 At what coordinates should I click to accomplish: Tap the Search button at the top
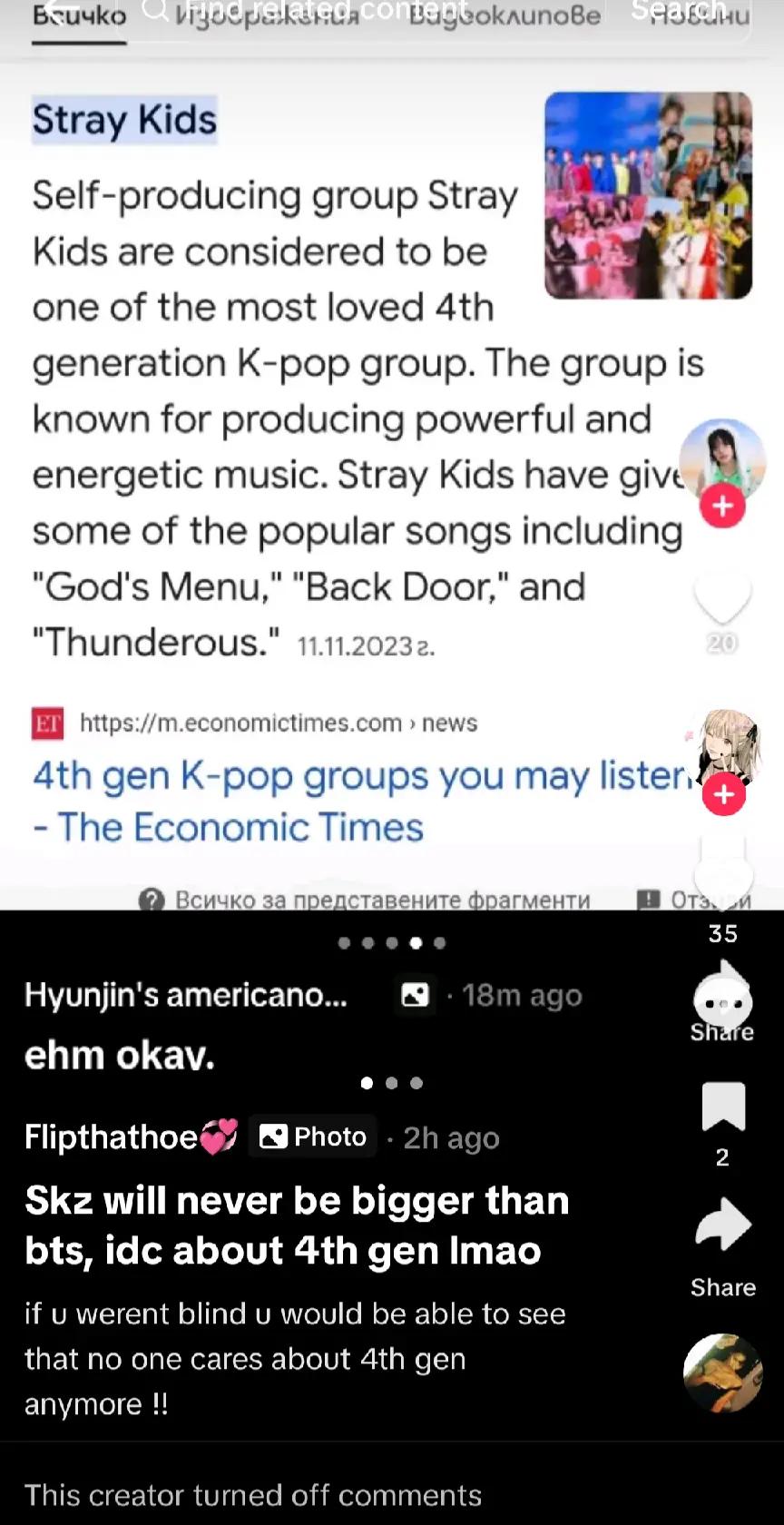pos(679,11)
